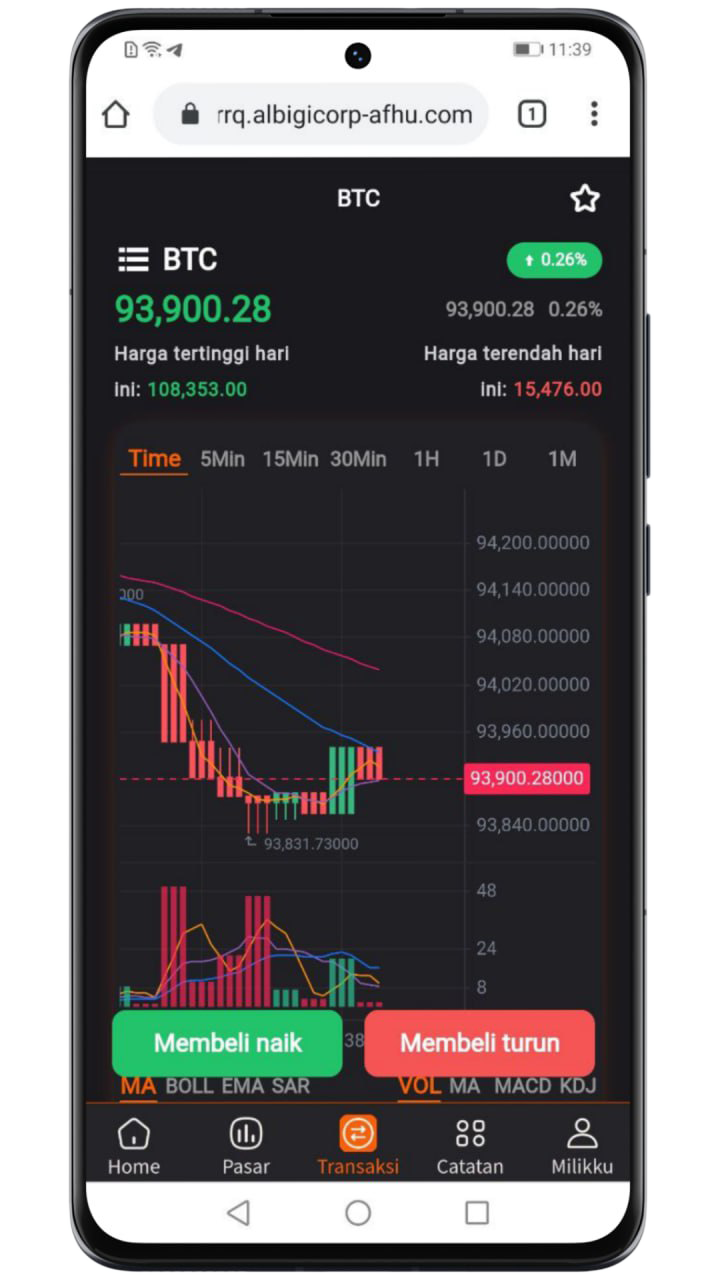Switch chart to 15Min interval
Image resolution: width=720 pixels, height=1280 pixels.
pos(290,459)
